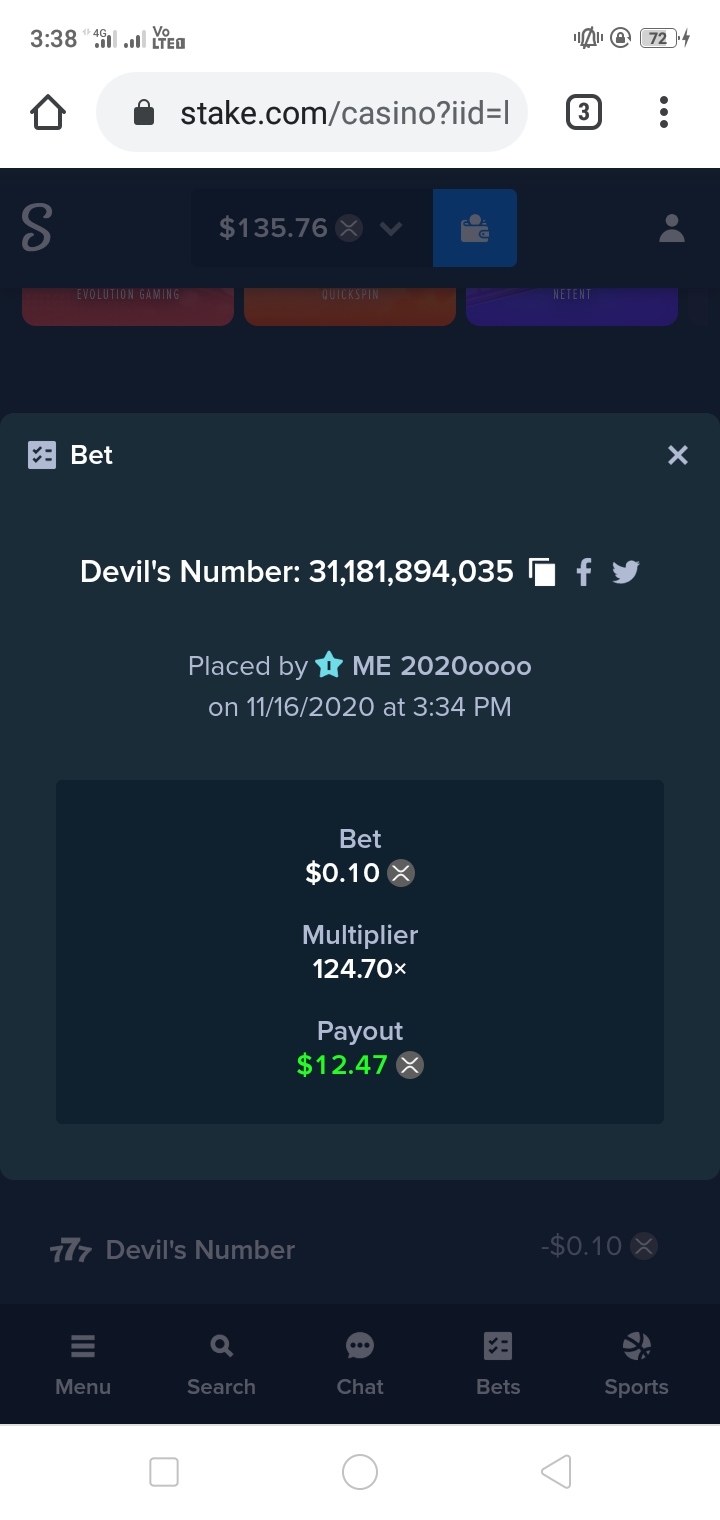The width and height of the screenshot is (720, 1520).
Task: Close the Bet details dialog
Action: (678, 455)
